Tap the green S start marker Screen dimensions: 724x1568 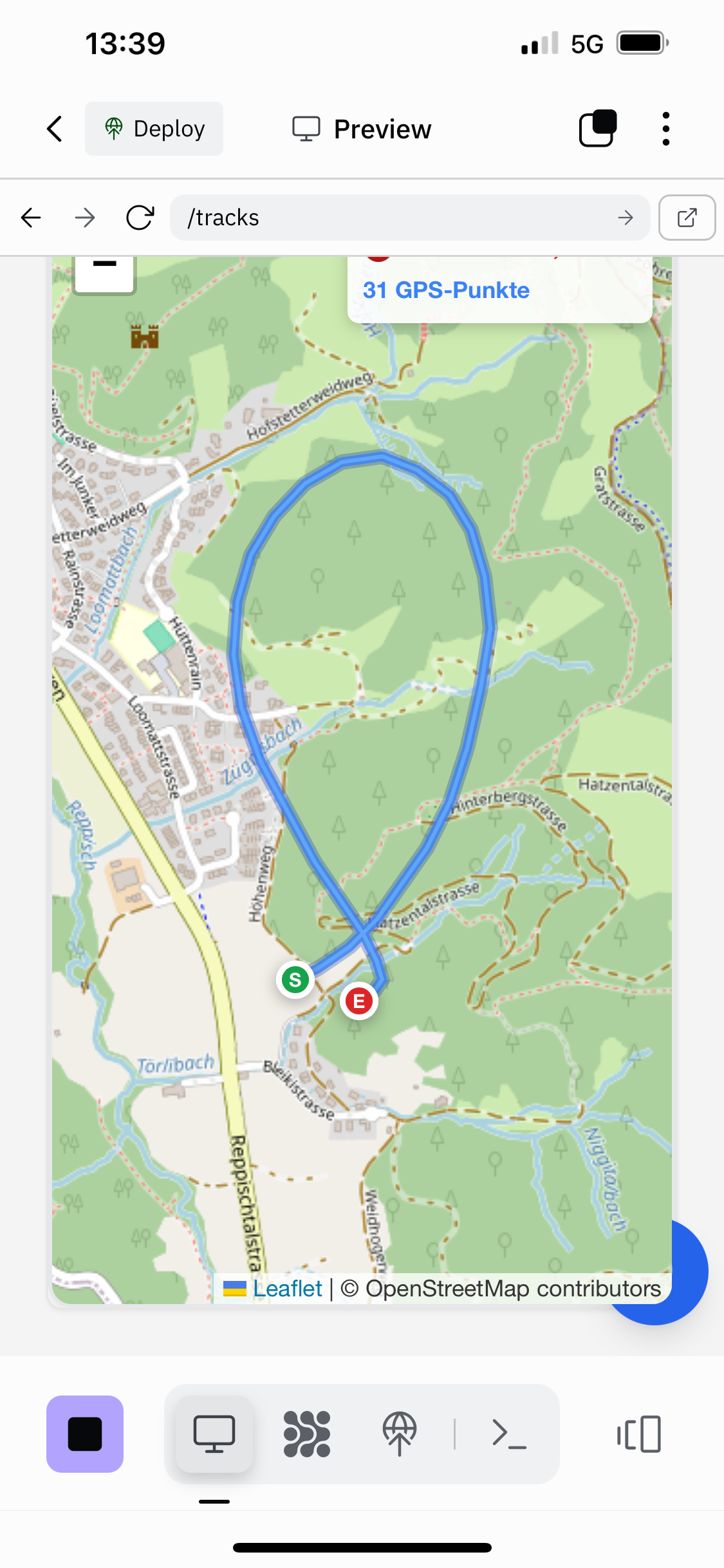click(x=295, y=980)
